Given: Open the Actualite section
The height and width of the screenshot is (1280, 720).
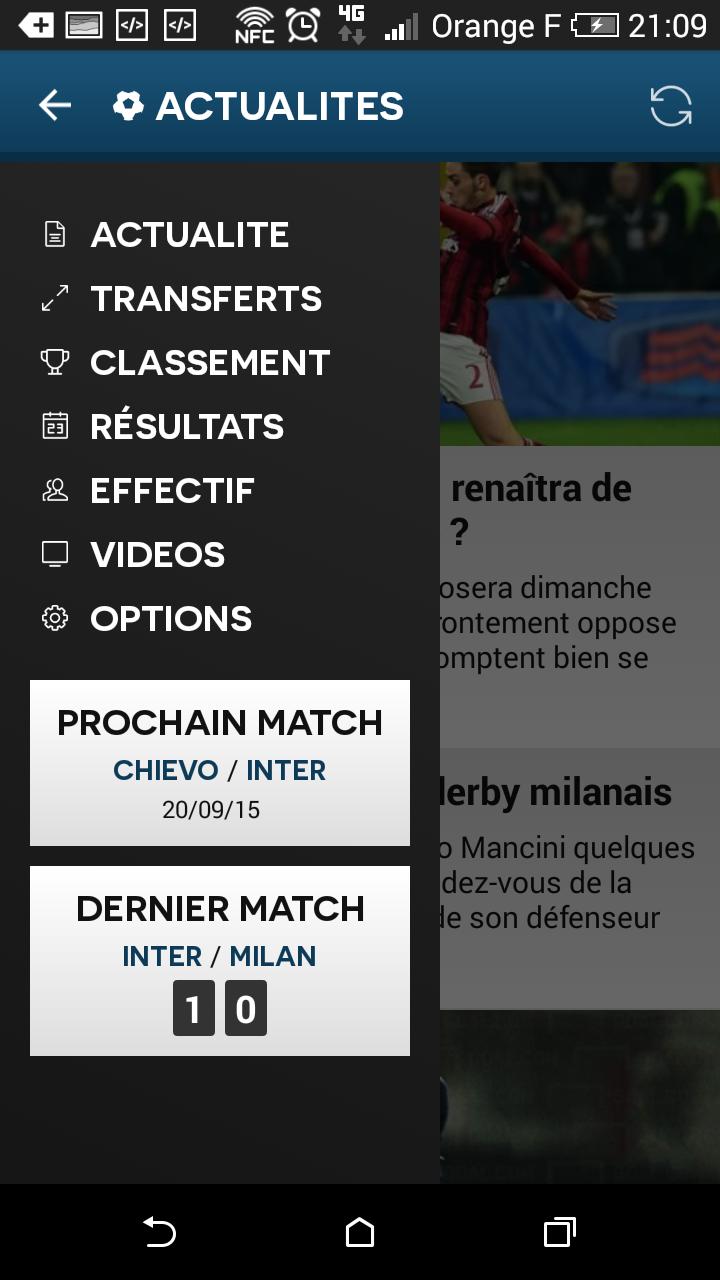Looking at the screenshot, I should (x=189, y=235).
